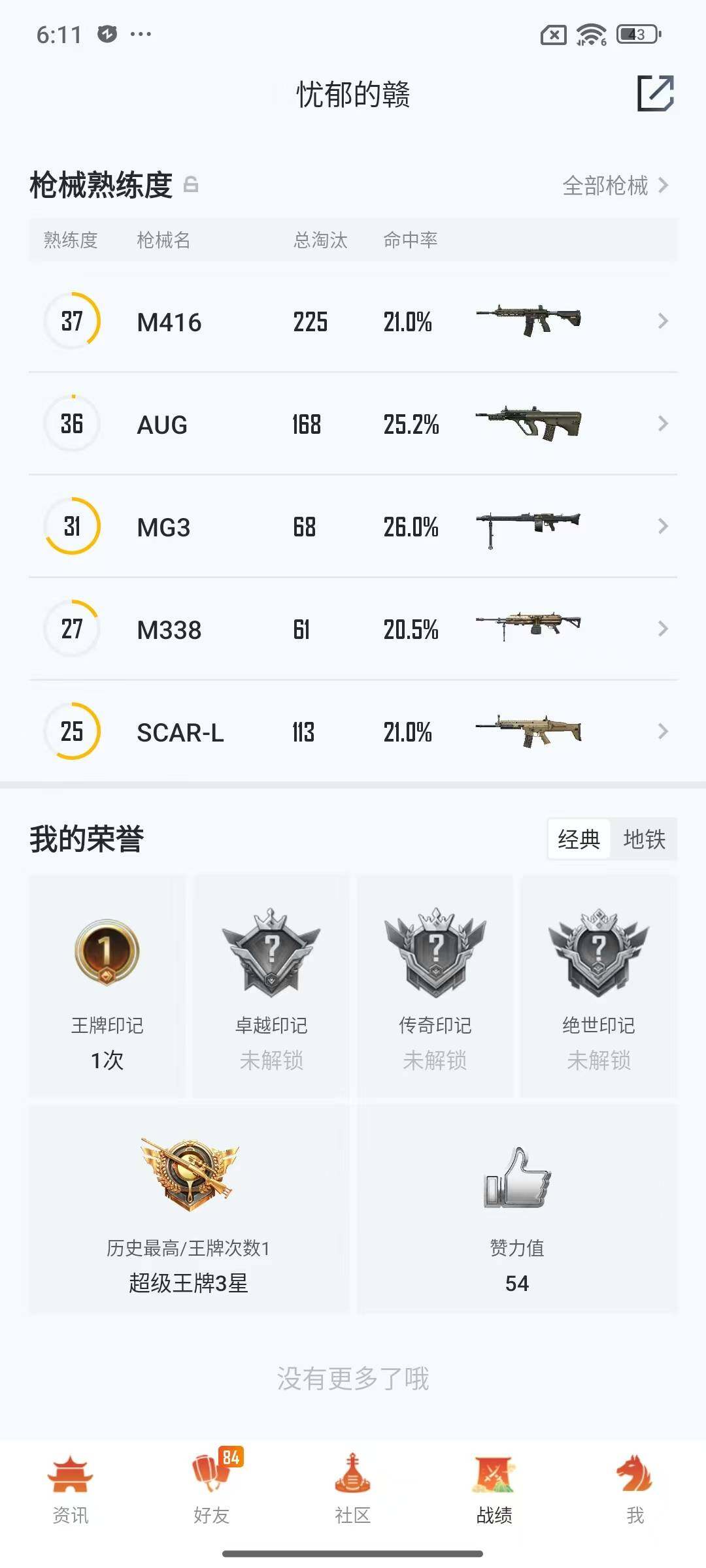Screen dimensions: 706x1568
Task: Open the 全部枪械 link
Action: tap(607, 186)
